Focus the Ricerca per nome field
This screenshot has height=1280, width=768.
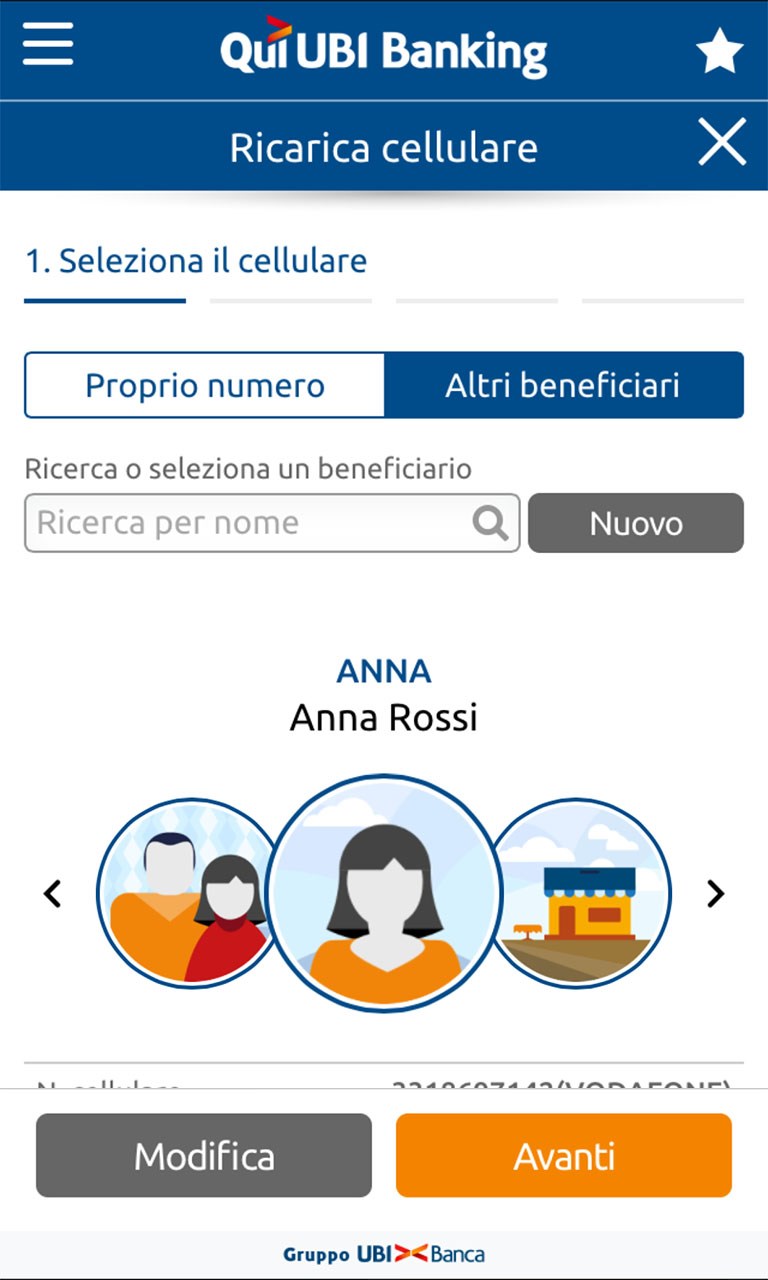pos(250,523)
